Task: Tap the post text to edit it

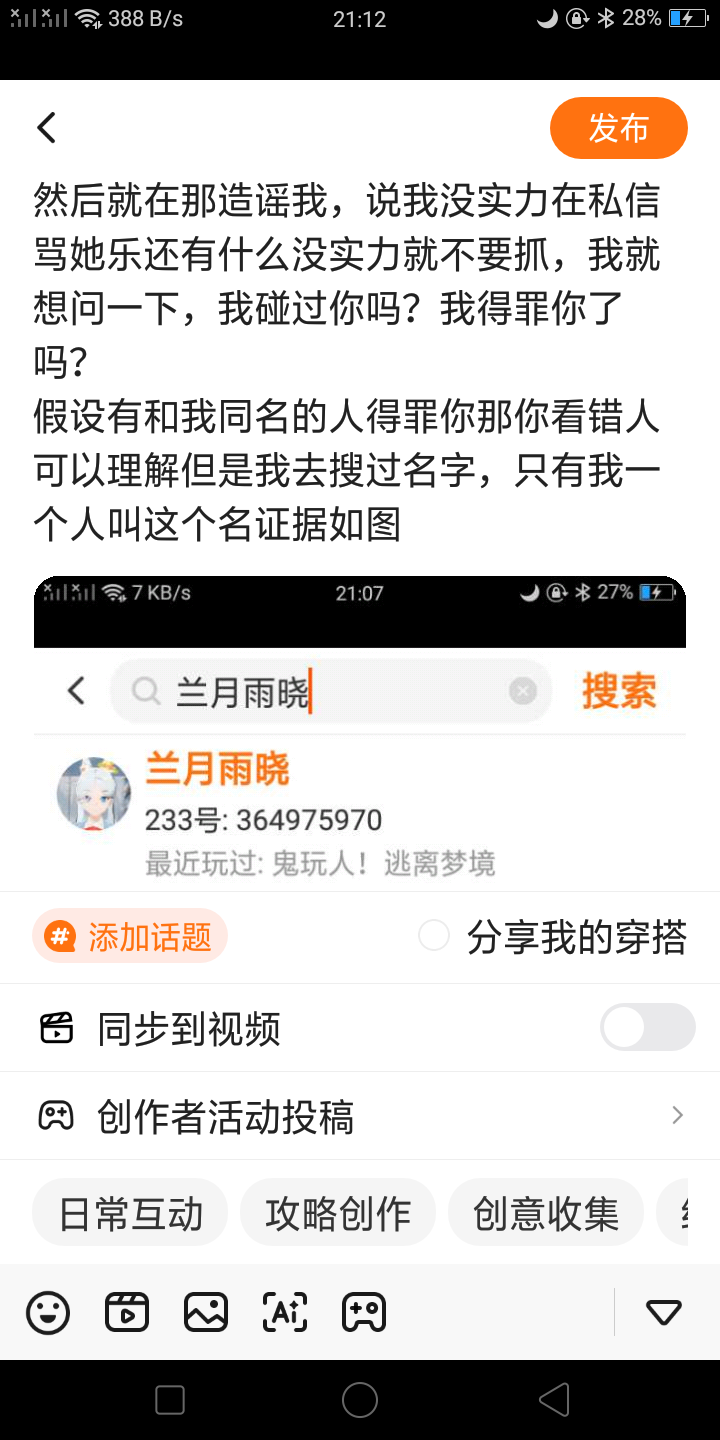Action: pyautogui.click(x=346, y=360)
